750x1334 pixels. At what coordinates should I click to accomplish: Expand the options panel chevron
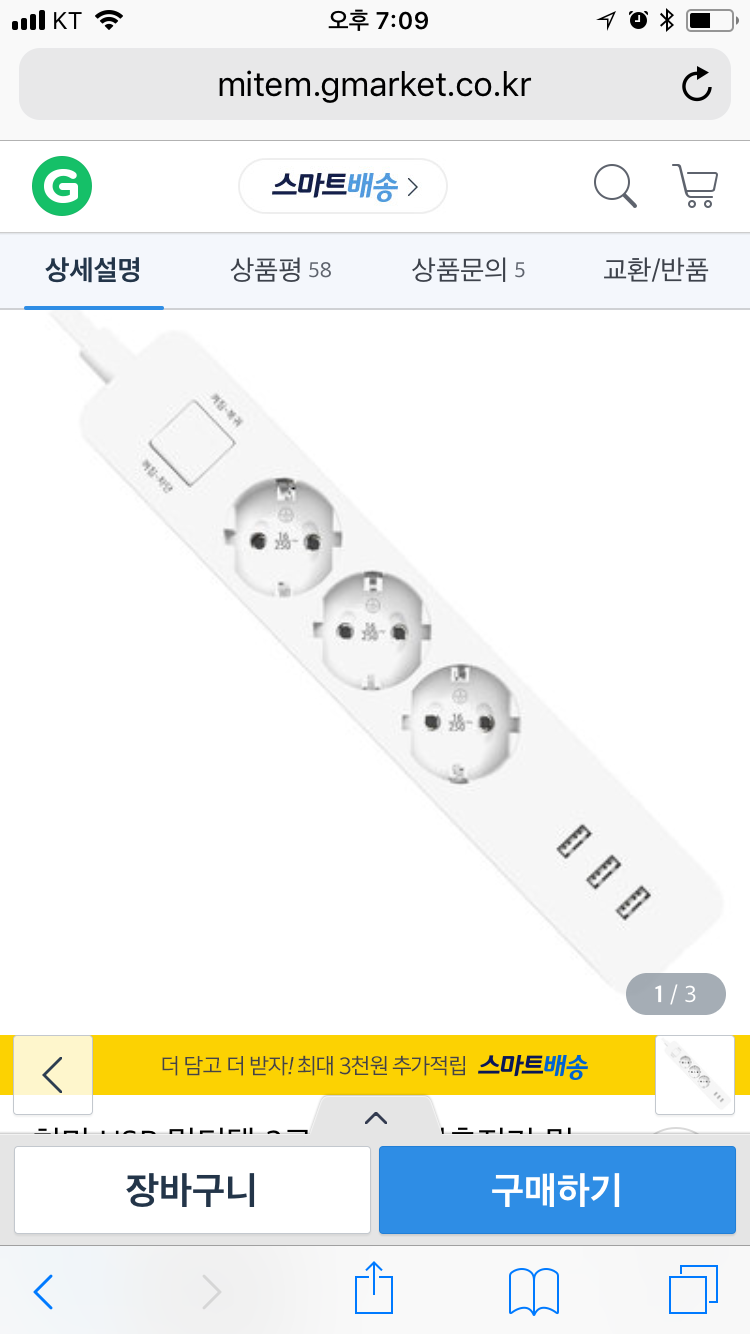375,1118
